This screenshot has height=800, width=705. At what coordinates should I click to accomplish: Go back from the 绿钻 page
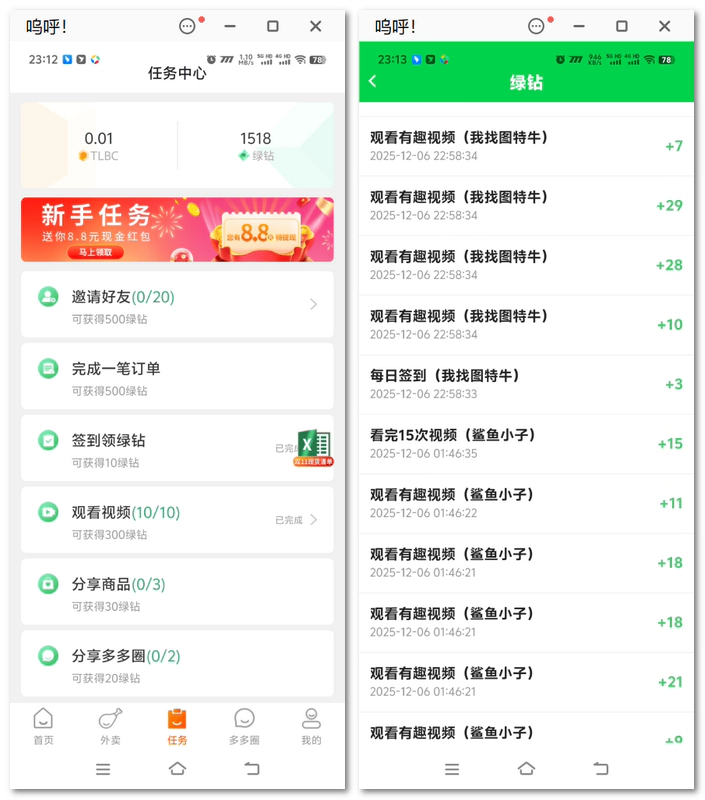(x=373, y=81)
